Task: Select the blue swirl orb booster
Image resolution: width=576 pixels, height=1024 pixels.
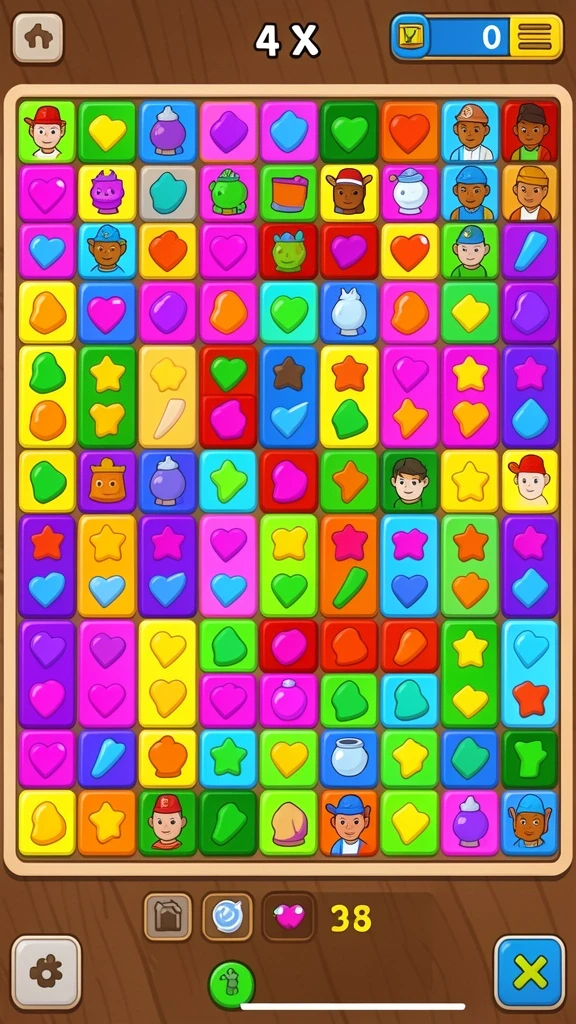Action: pyautogui.click(x=227, y=917)
